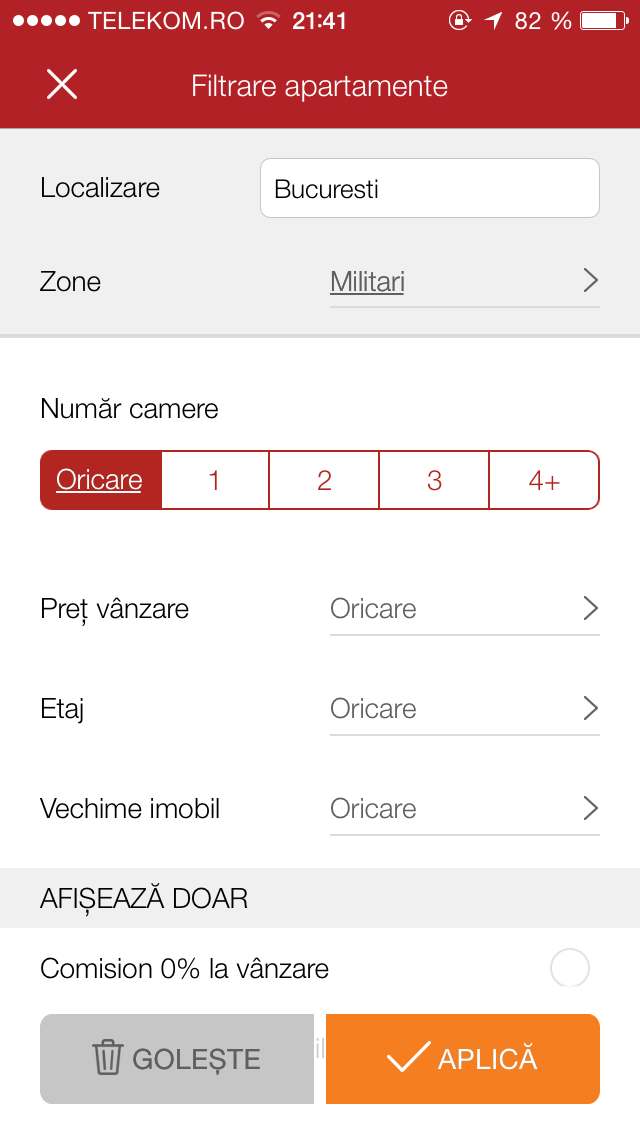The width and height of the screenshot is (640, 1136).
Task: Open the Etaj picker
Action: [x=465, y=709]
